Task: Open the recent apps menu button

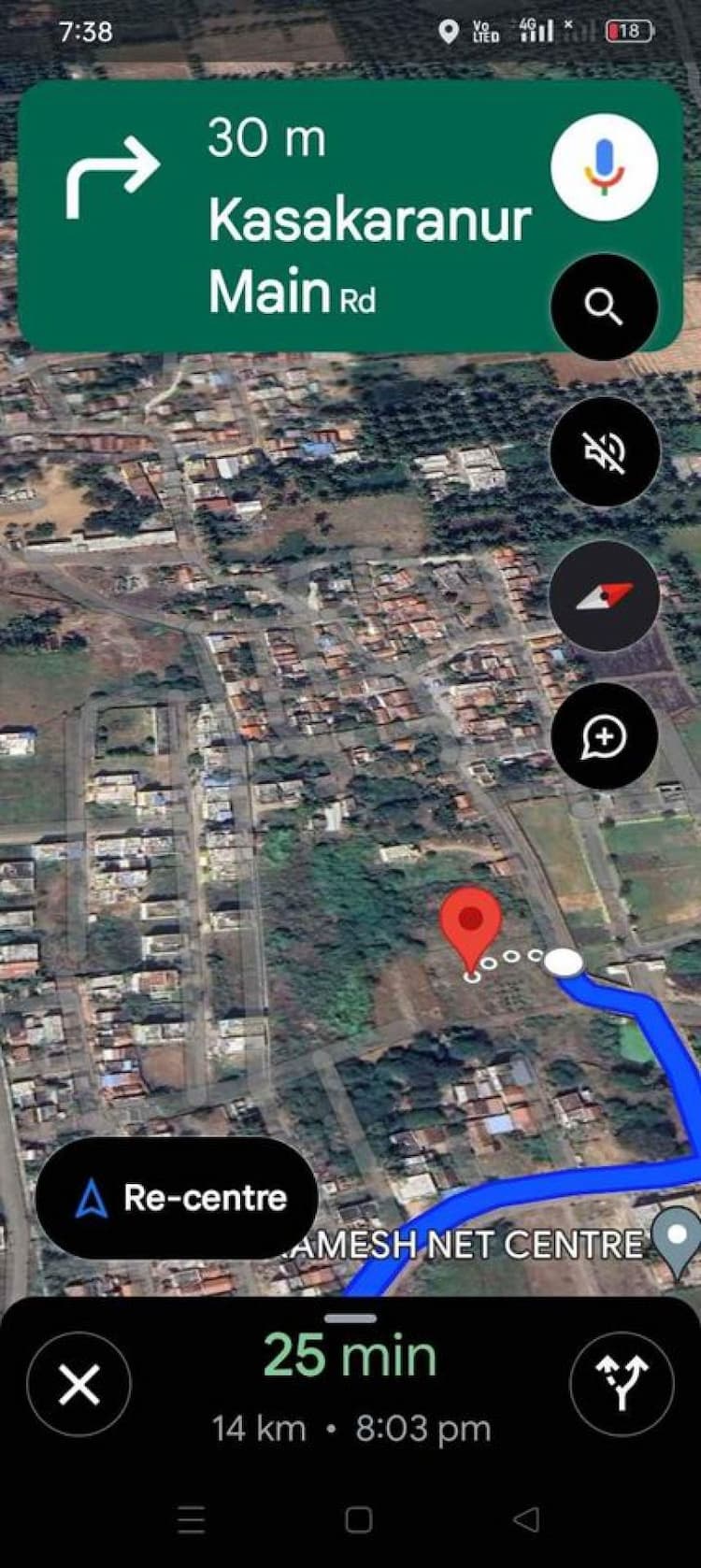Action: (x=191, y=1520)
